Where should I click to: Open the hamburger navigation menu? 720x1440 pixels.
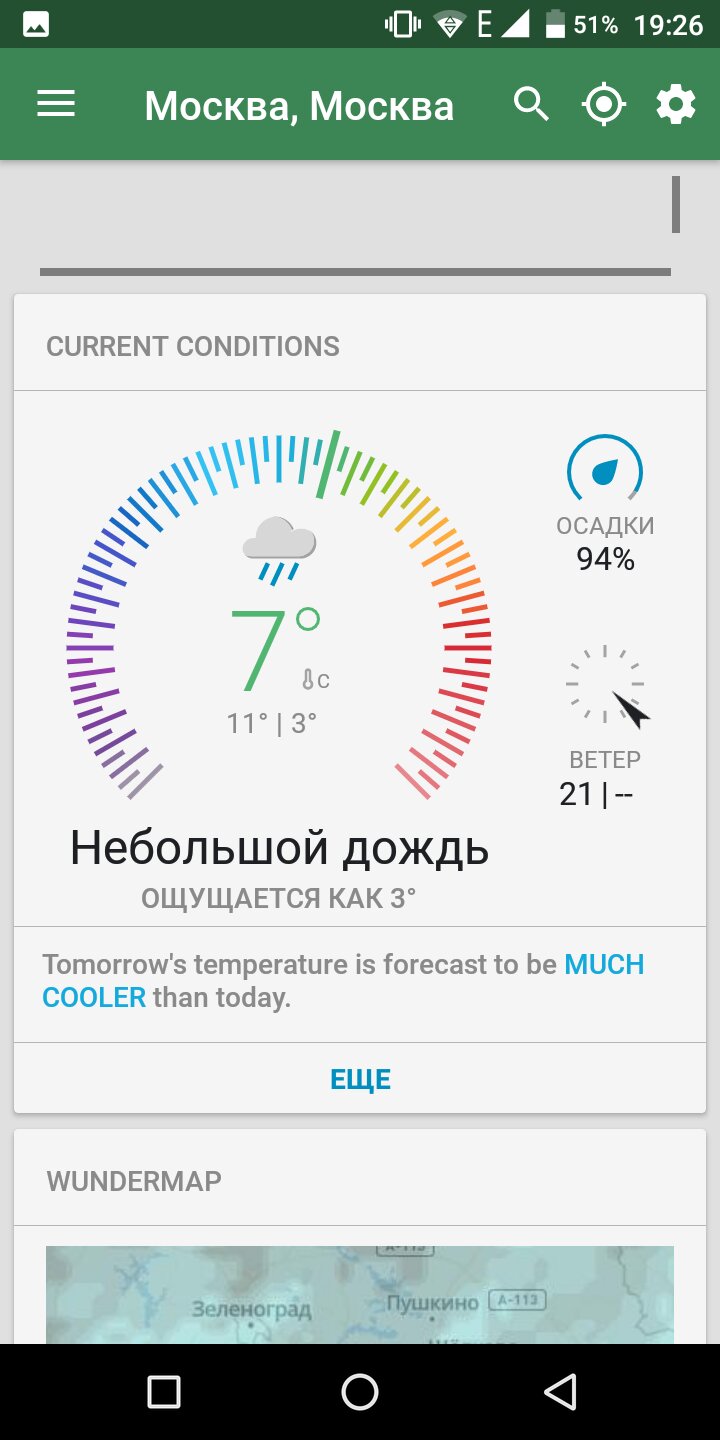click(56, 104)
